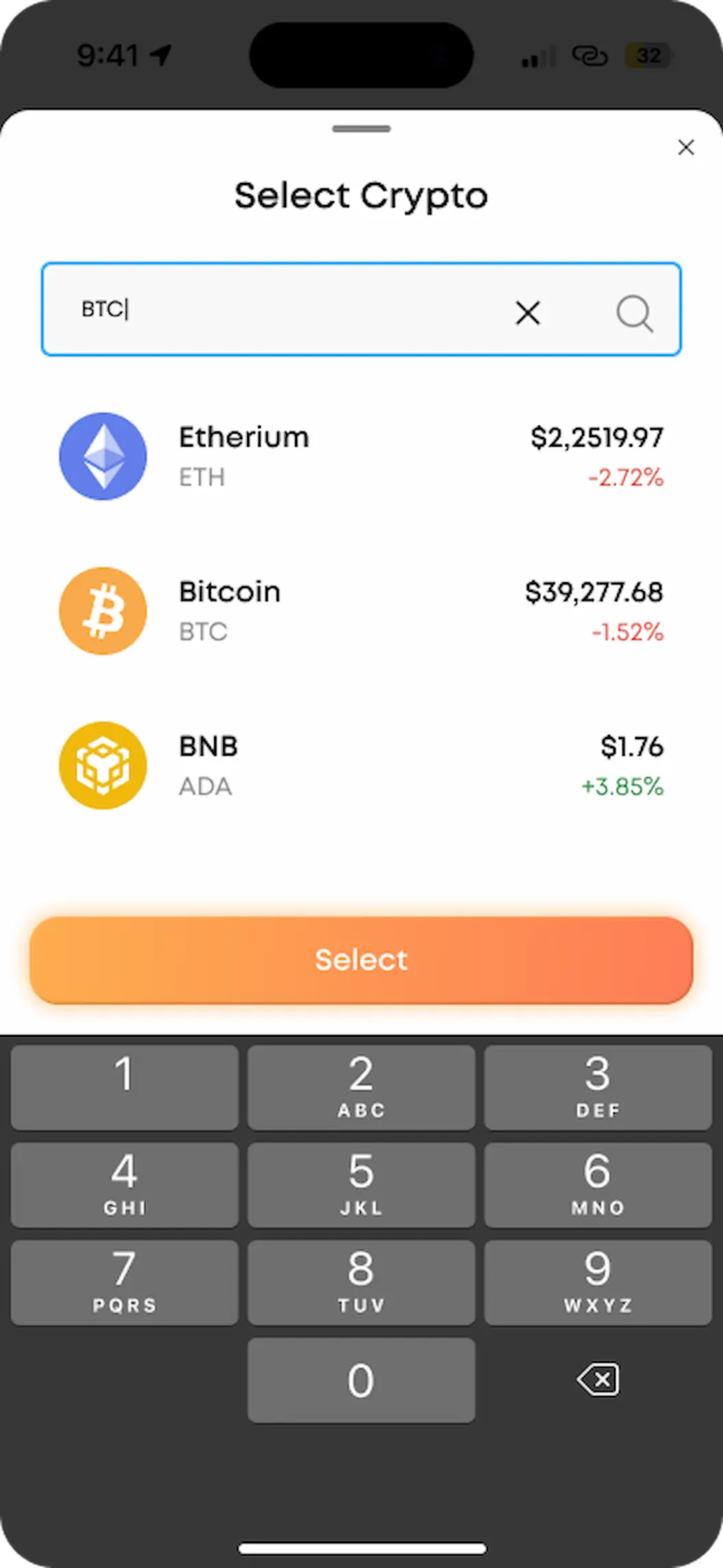This screenshot has height=1568, width=723.
Task: Type digit 5 on the keypad
Action: (361, 1184)
